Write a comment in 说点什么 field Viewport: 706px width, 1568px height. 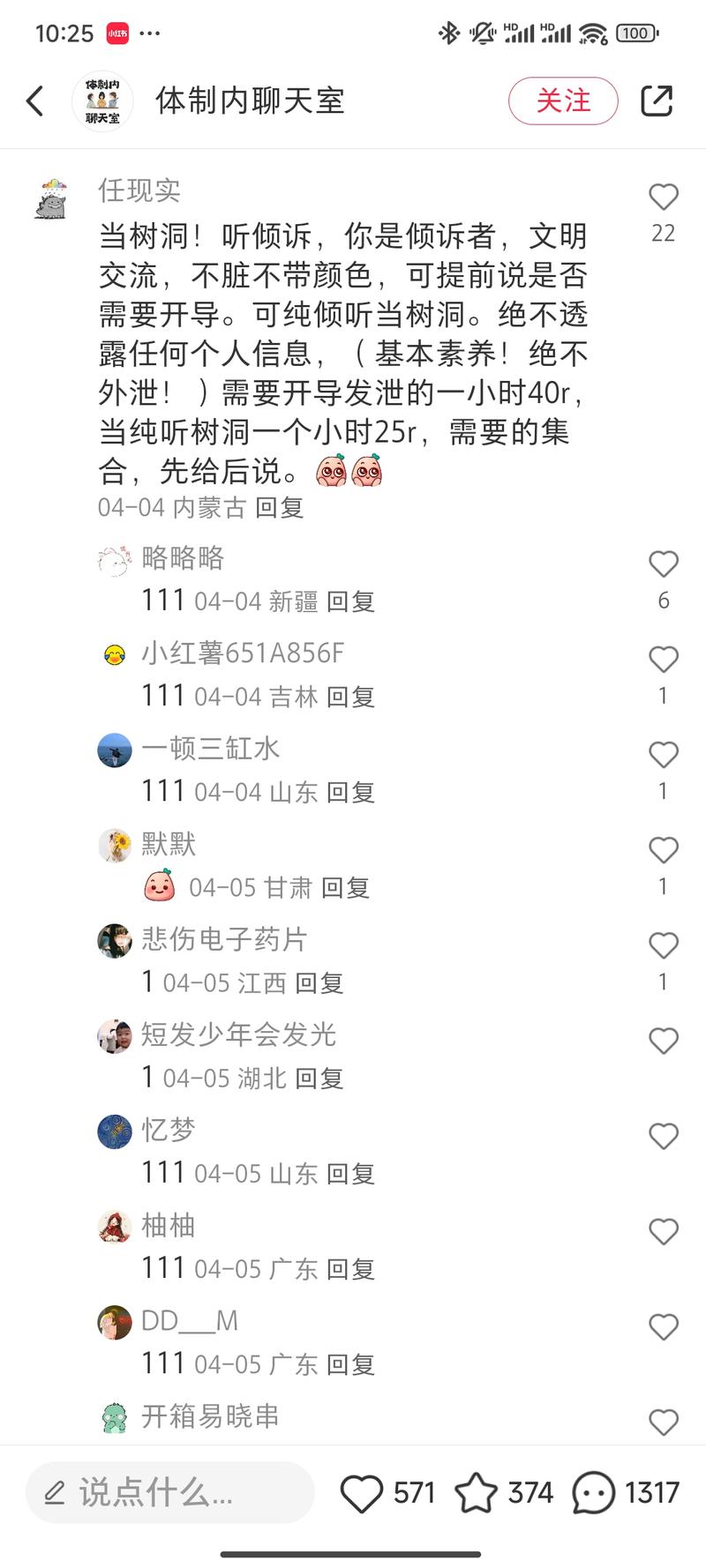pos(169,1493)
